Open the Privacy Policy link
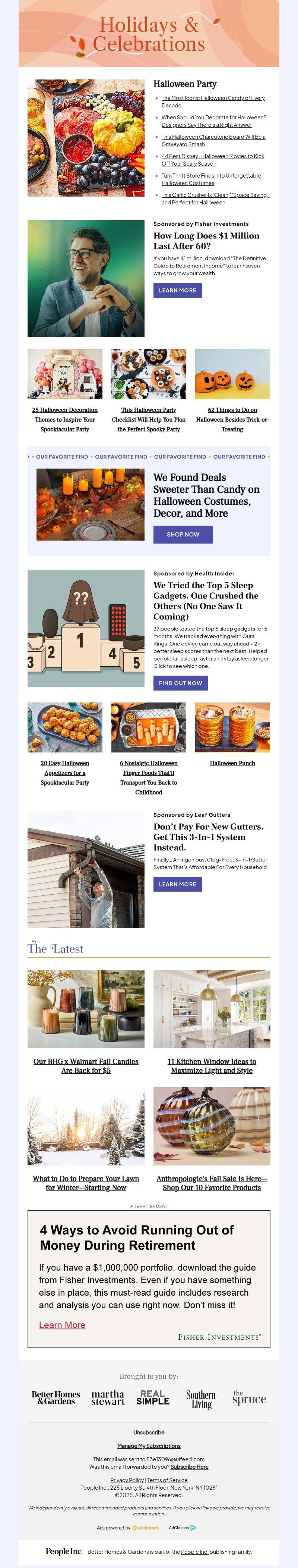The image size is (298, 1568). [x=127, y=1480]
